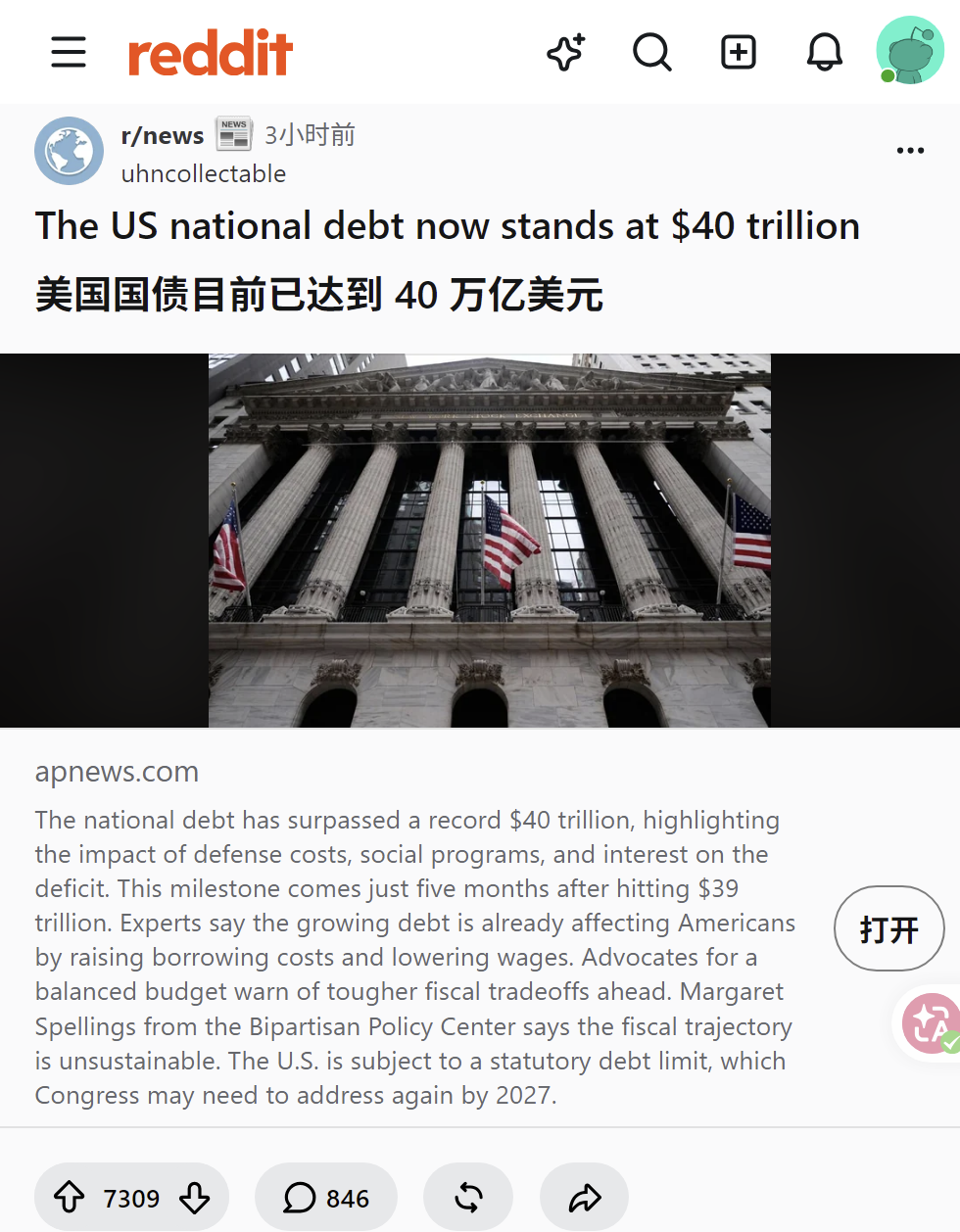This screenshot has height=1232, width=960.
Task: Upvote the national debt post
Action: pos(70,1198)
